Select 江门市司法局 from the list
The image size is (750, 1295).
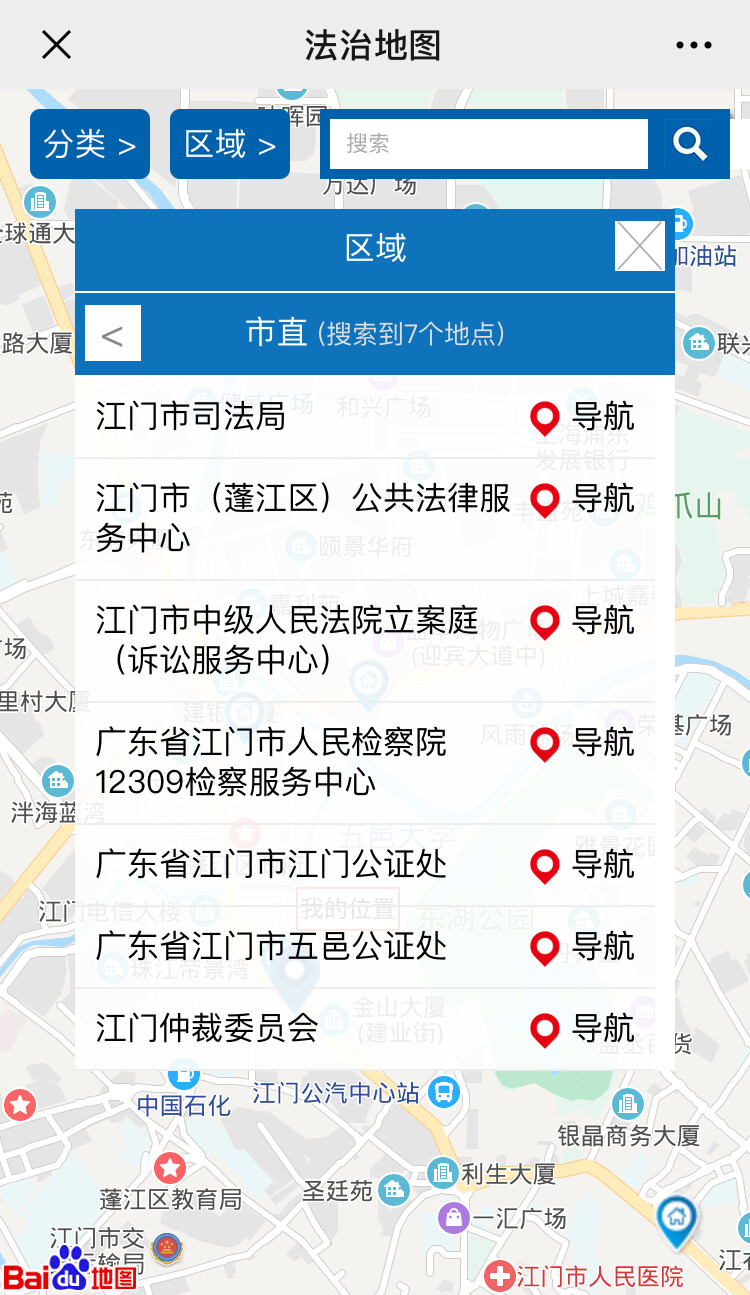click(x=192, y=416)
